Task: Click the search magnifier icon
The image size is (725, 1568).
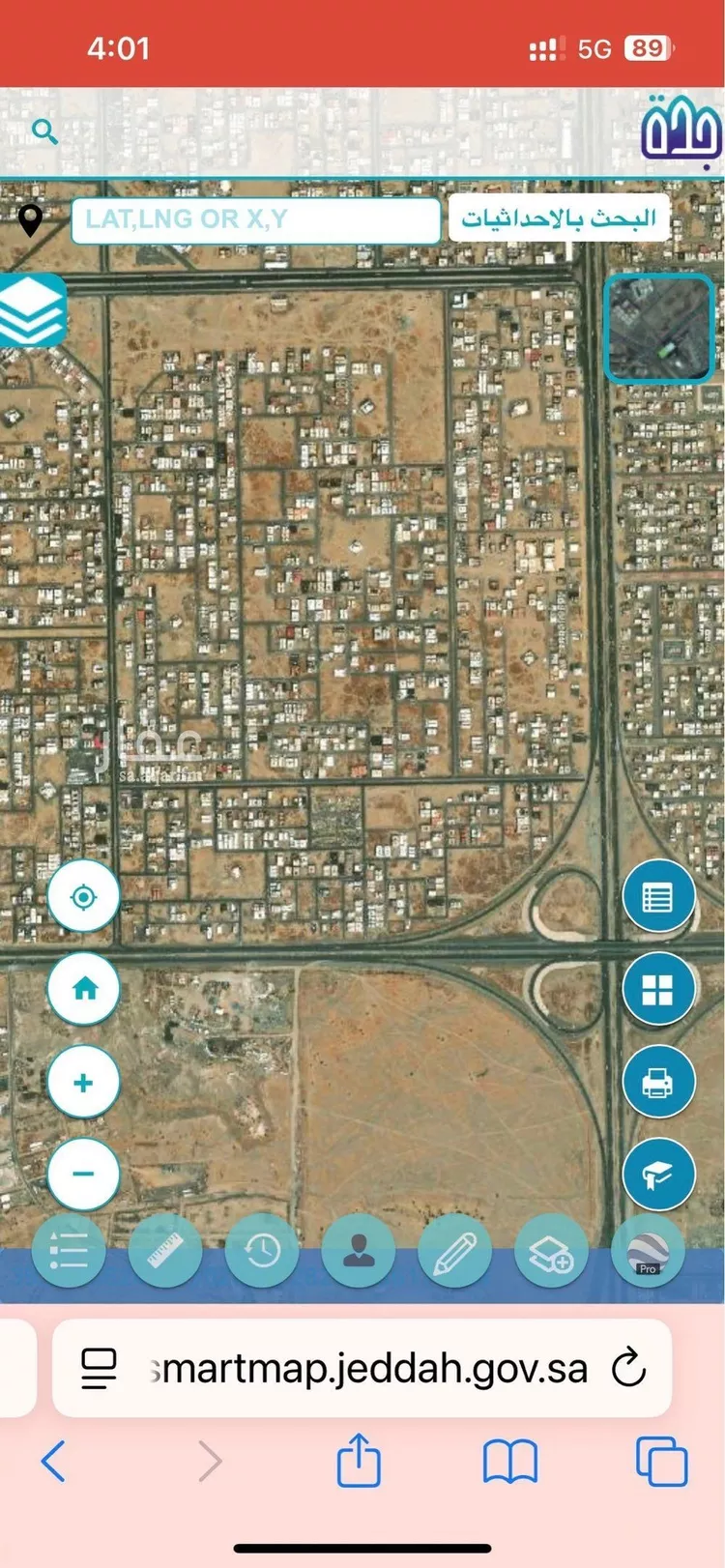Action: click(x=45, y=131)
